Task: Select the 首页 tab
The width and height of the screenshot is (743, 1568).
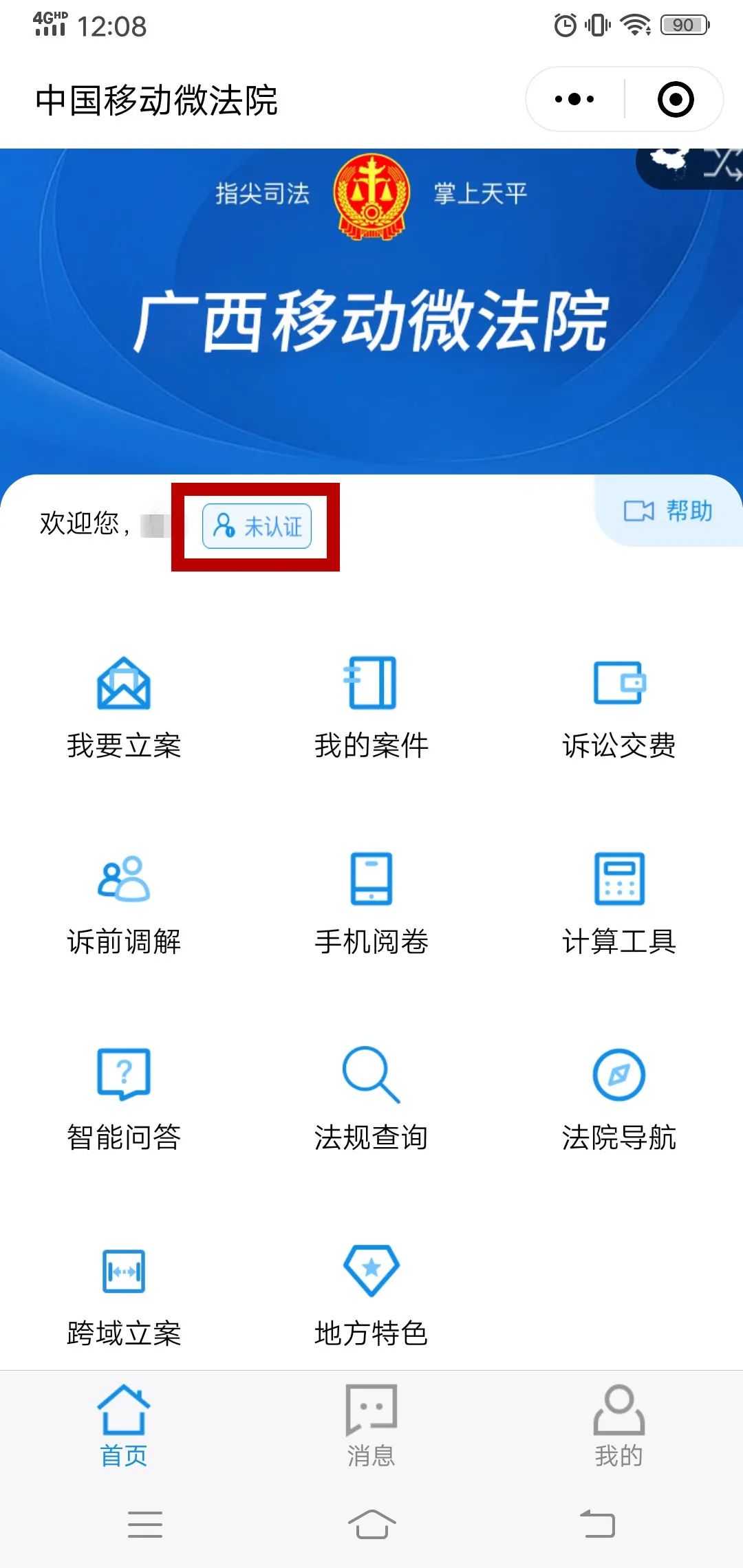Action: [124, 1425]
